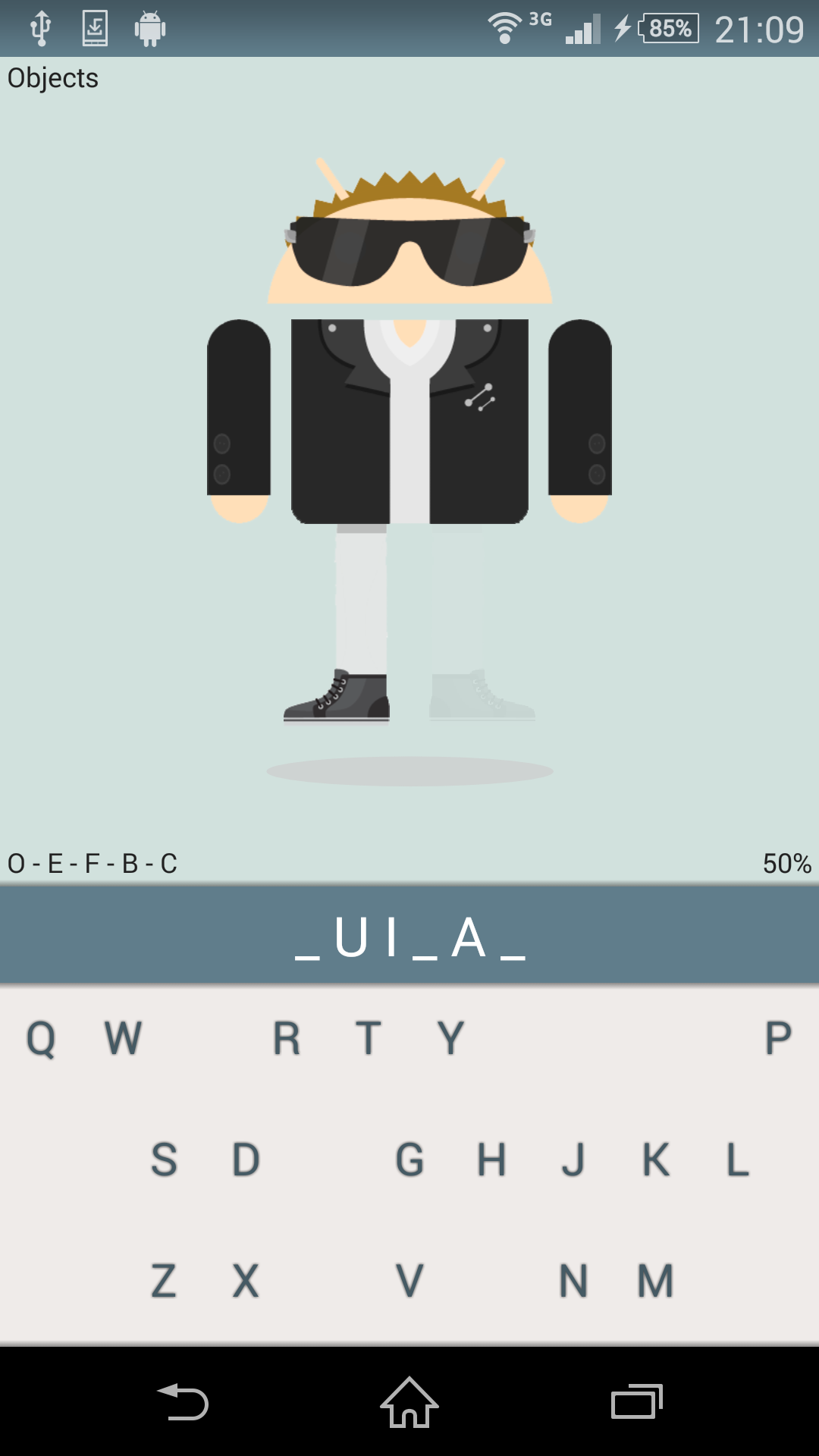Screen dimensions: 819x1456
Task: Select the letter T key
Action: 369,1038
